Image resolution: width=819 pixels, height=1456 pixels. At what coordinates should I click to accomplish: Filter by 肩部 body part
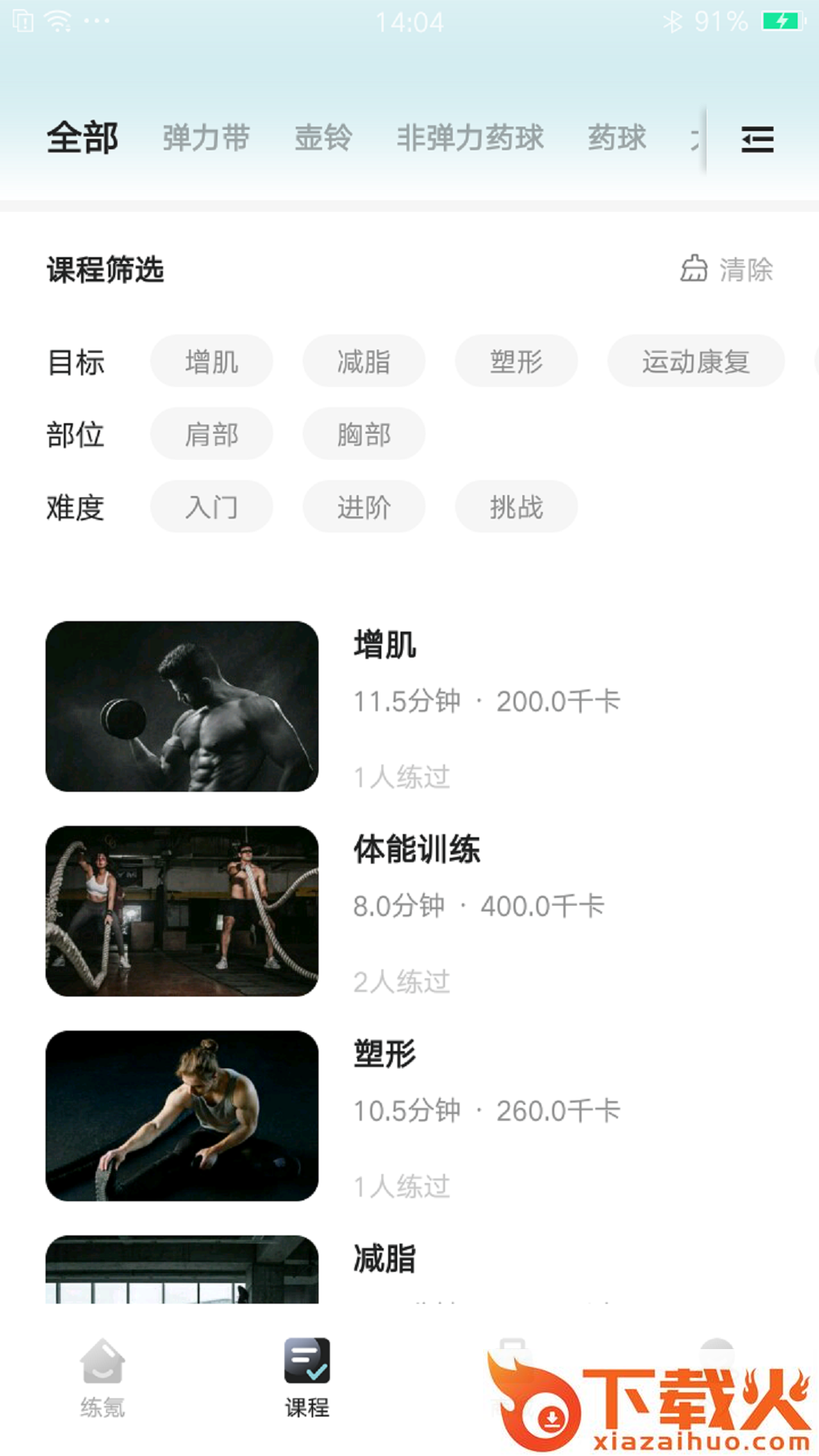click(x=212, y=435)
